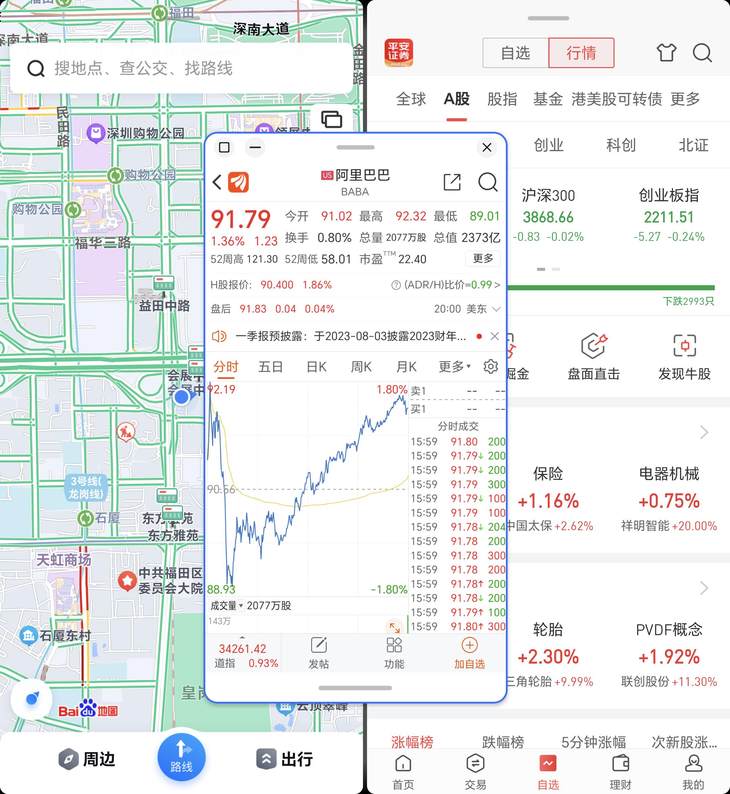Screen dimensions: 730x794
Task: Share the Alibaba stock page
Action: (x=452, y=181)
